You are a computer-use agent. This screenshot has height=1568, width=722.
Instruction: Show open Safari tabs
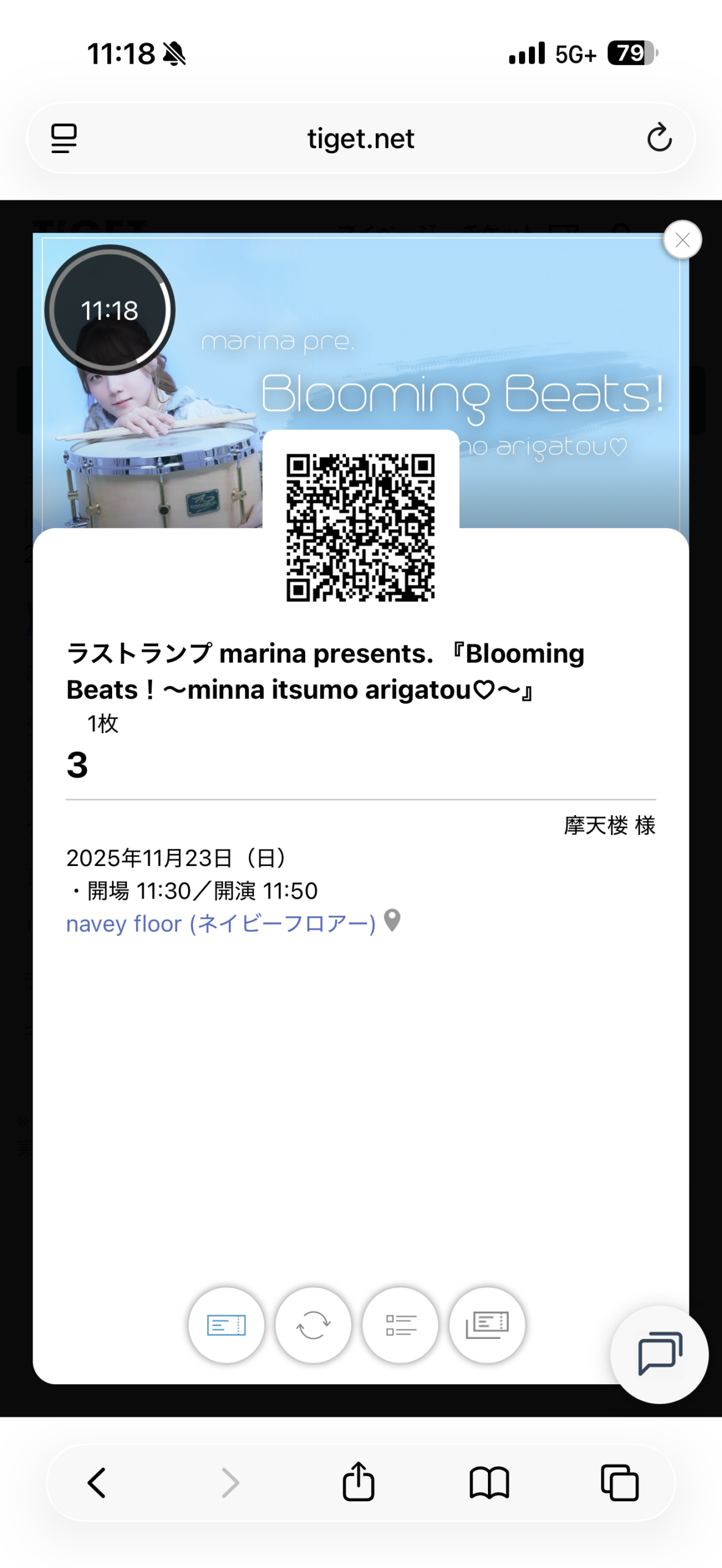[x=620, y=1483]
